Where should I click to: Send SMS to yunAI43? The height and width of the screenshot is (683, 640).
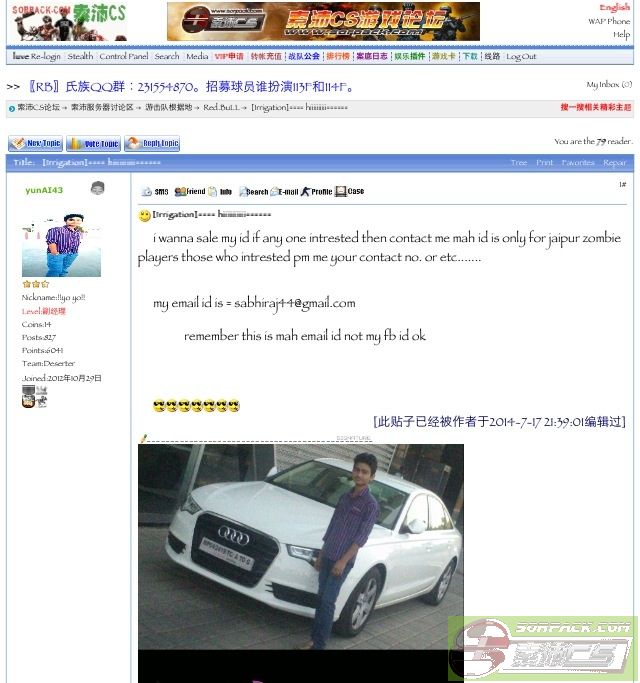pos(154,191)
